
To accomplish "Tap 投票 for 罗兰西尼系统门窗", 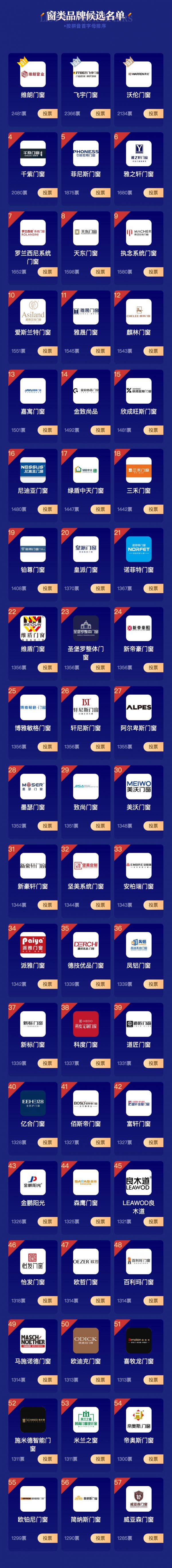I will click(47, 272).
